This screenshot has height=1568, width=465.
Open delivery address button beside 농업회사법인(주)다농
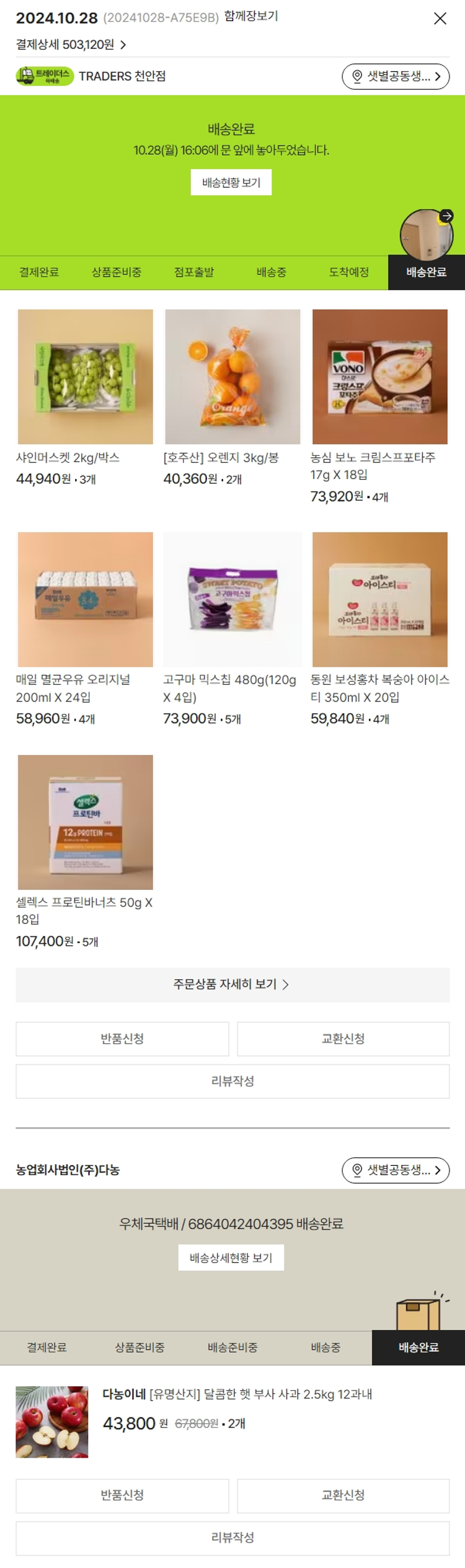396,1170
